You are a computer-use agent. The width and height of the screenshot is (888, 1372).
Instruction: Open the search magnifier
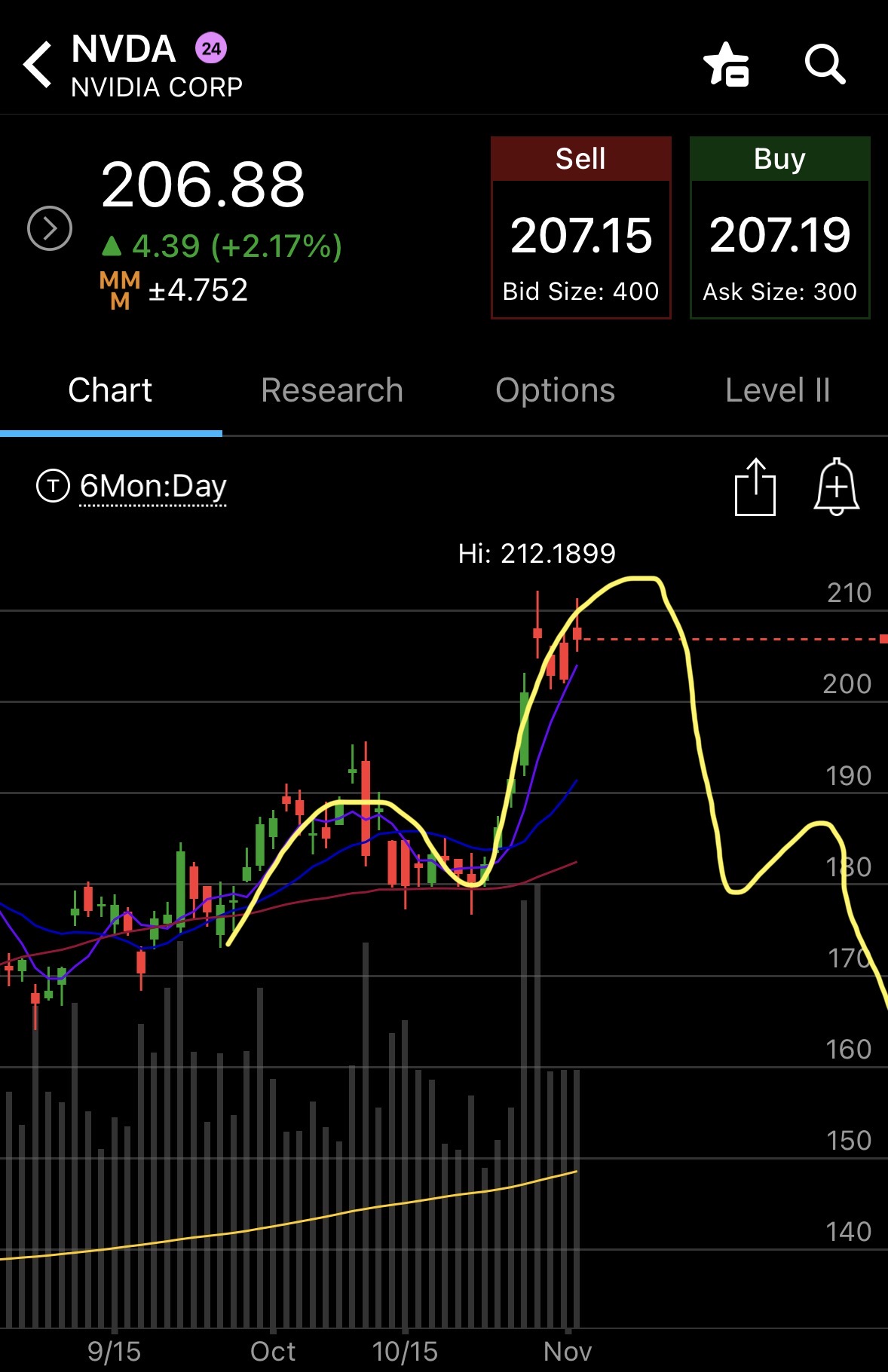(x=824, y=65)
